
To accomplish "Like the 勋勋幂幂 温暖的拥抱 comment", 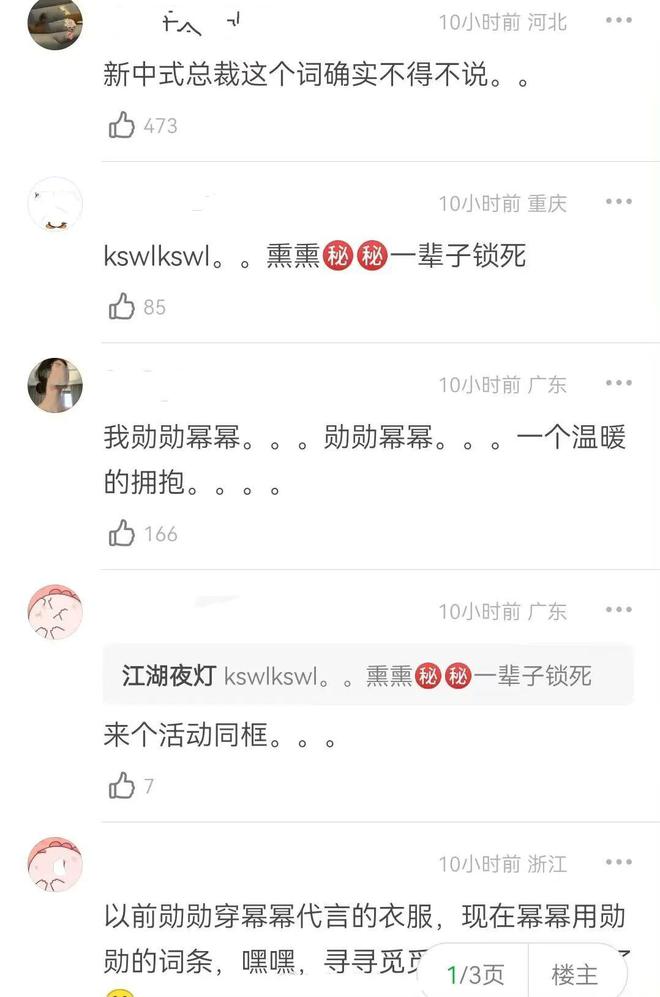I will (x=122, y=534).
